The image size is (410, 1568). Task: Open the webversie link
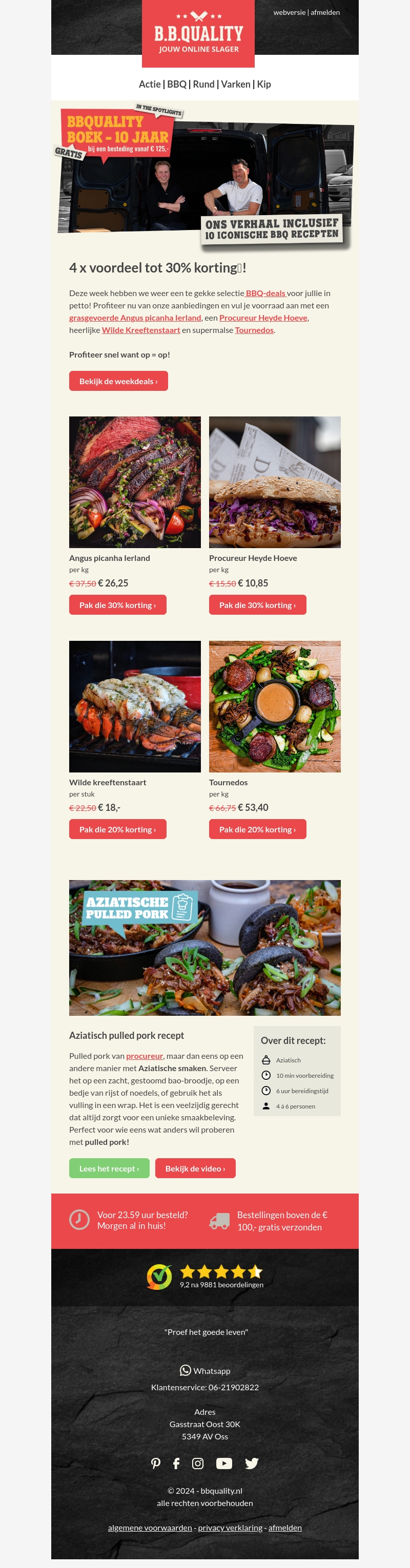[x=290, y=12]
